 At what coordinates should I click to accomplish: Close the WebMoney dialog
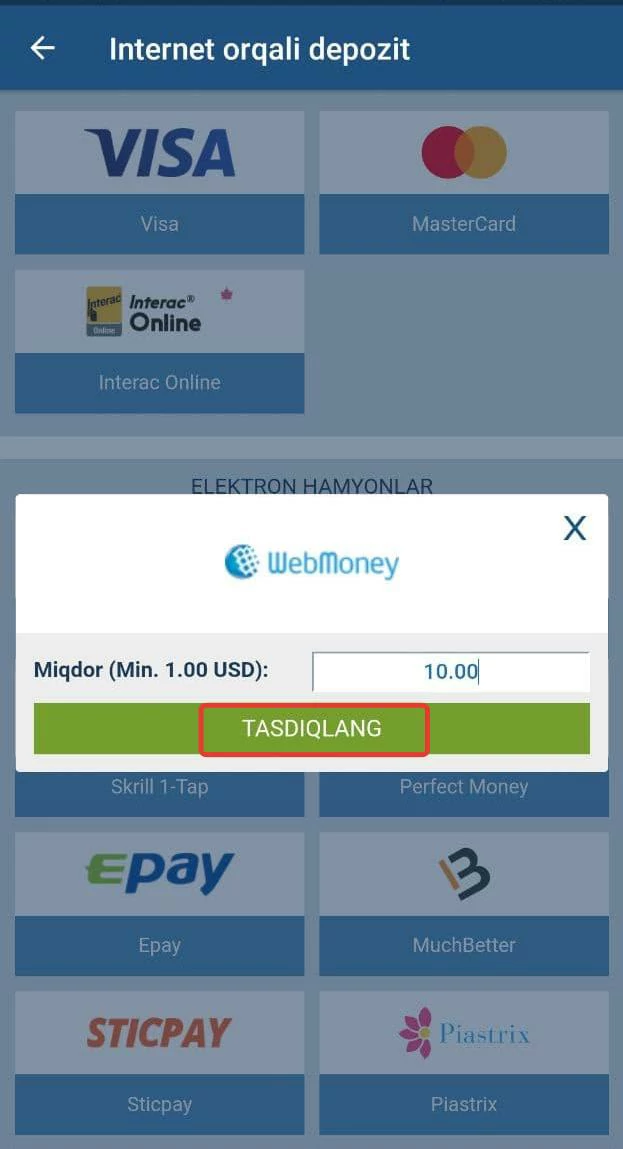[574, 528]
